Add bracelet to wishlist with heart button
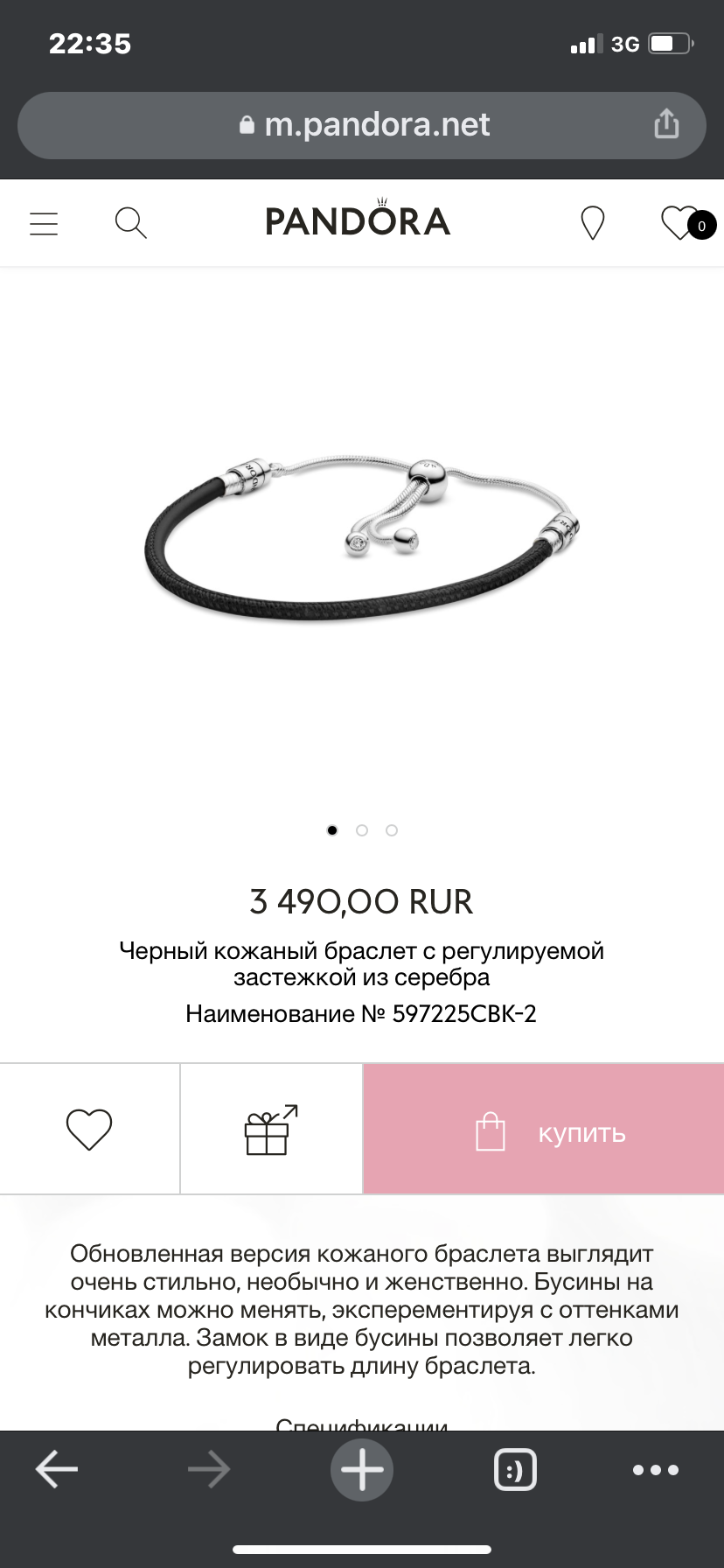Screen dimensions: 724x1568 coord(89,1129)
